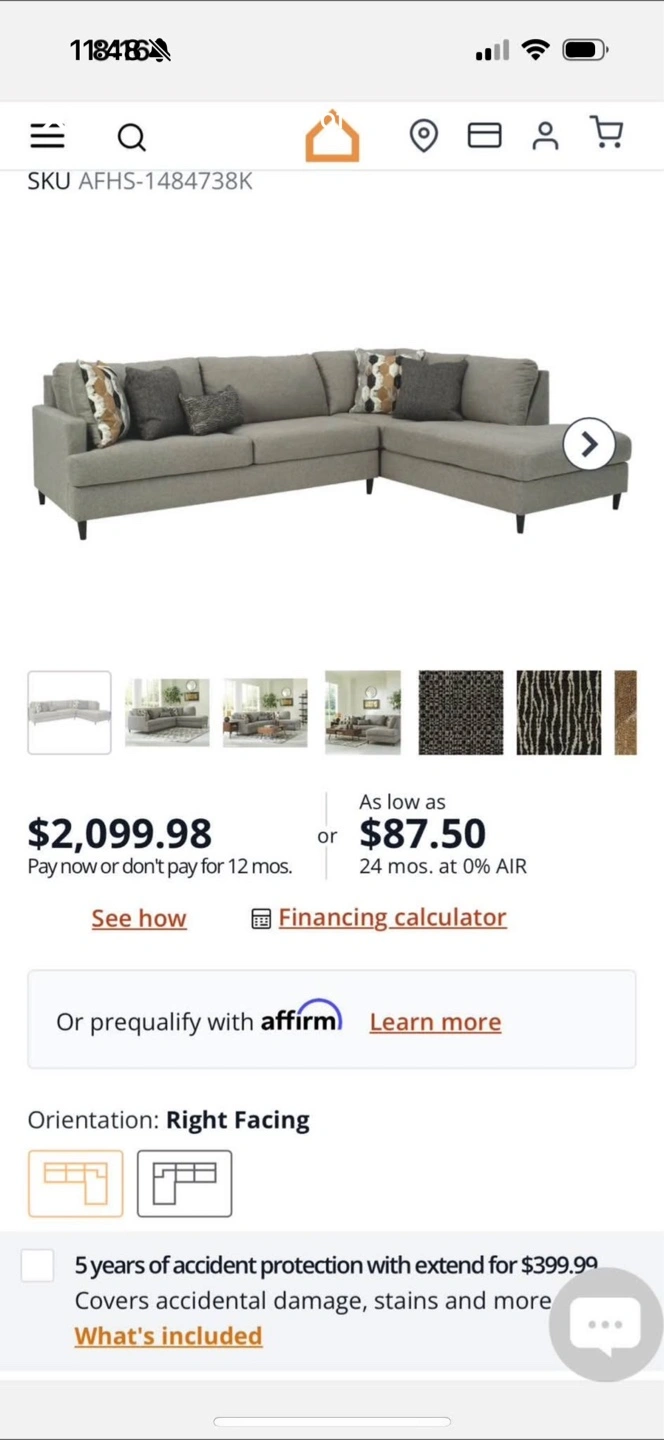
Task: Tap Learn more about Affirm
Action: [x=435, y=1022]
